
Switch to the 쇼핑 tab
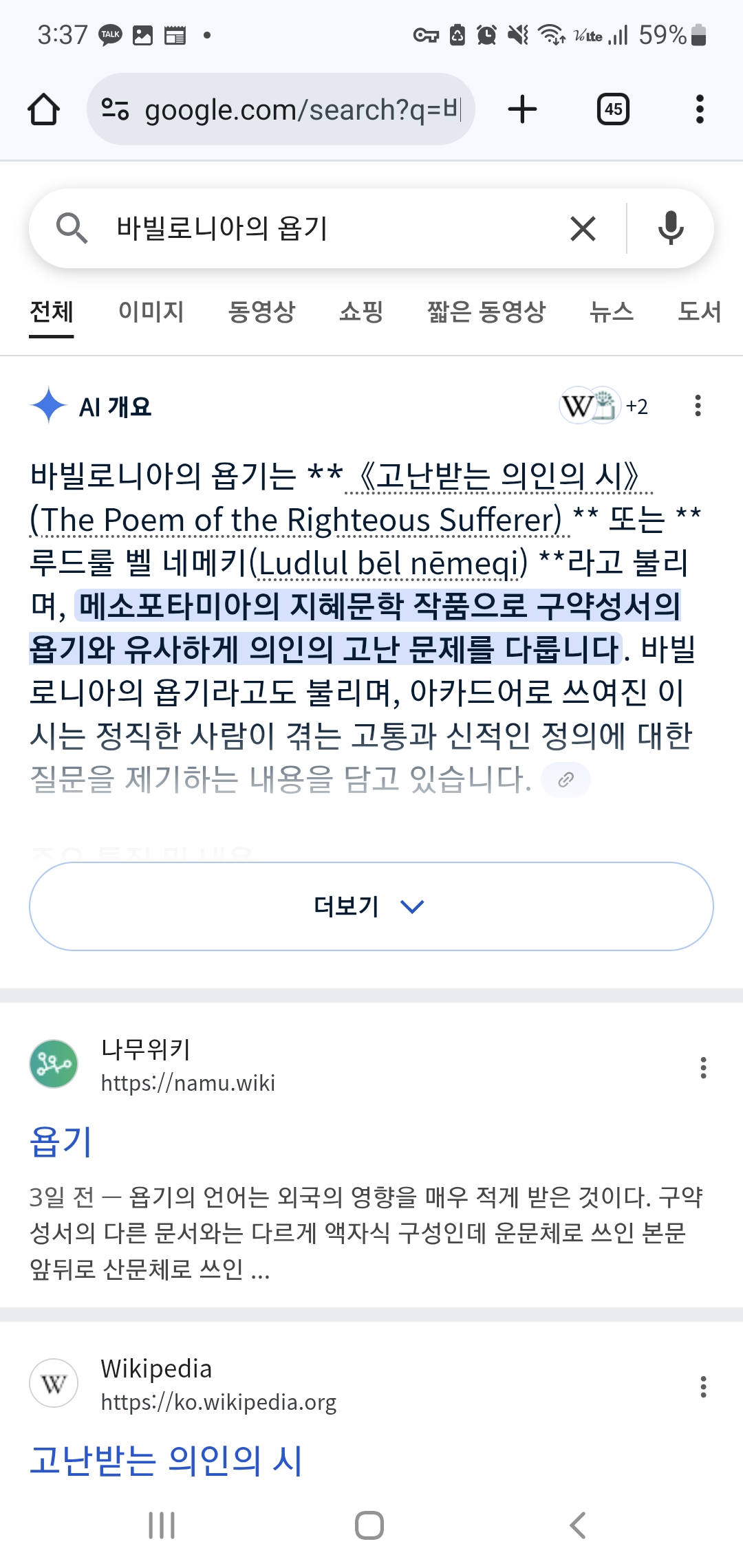click(361, 312)
